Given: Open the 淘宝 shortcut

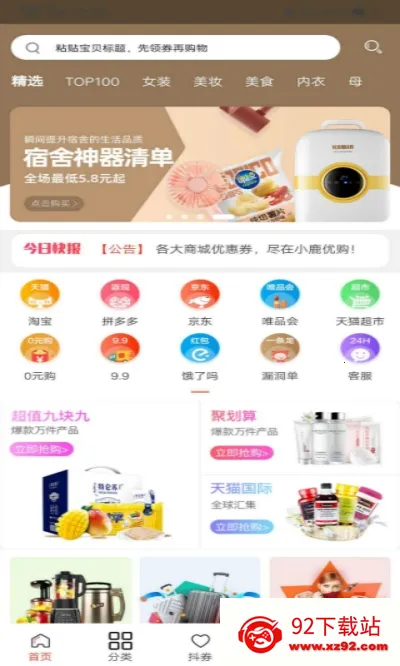Looking at the screenshot, I should (x=40, y=303).
